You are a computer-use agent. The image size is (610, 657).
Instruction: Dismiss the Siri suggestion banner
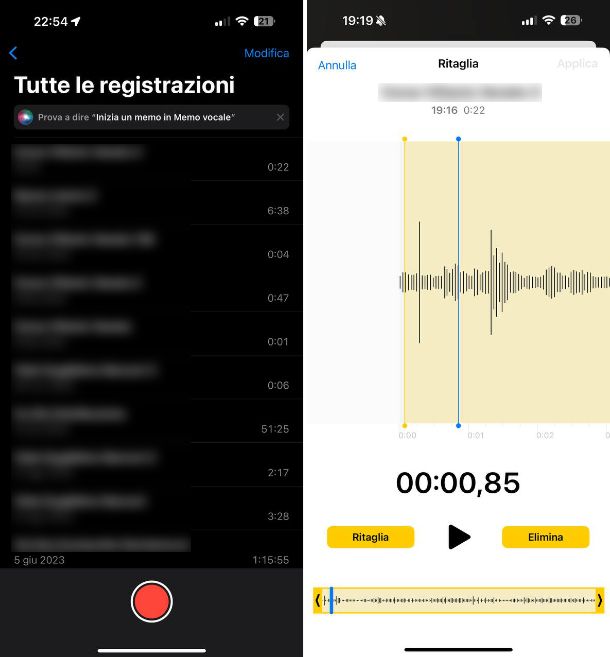[280, 117]
